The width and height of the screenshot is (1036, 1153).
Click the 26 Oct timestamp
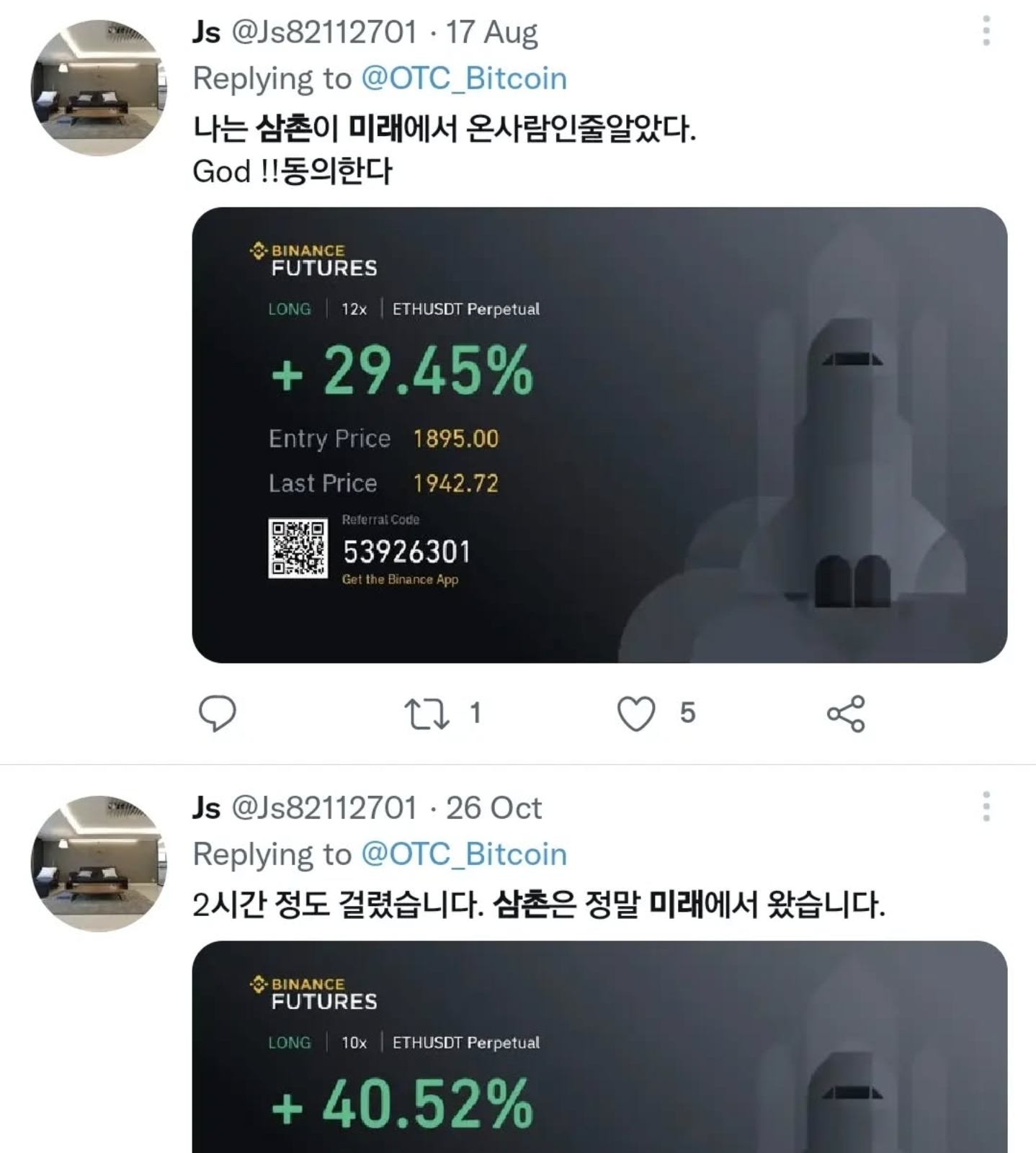click(494, 808)
